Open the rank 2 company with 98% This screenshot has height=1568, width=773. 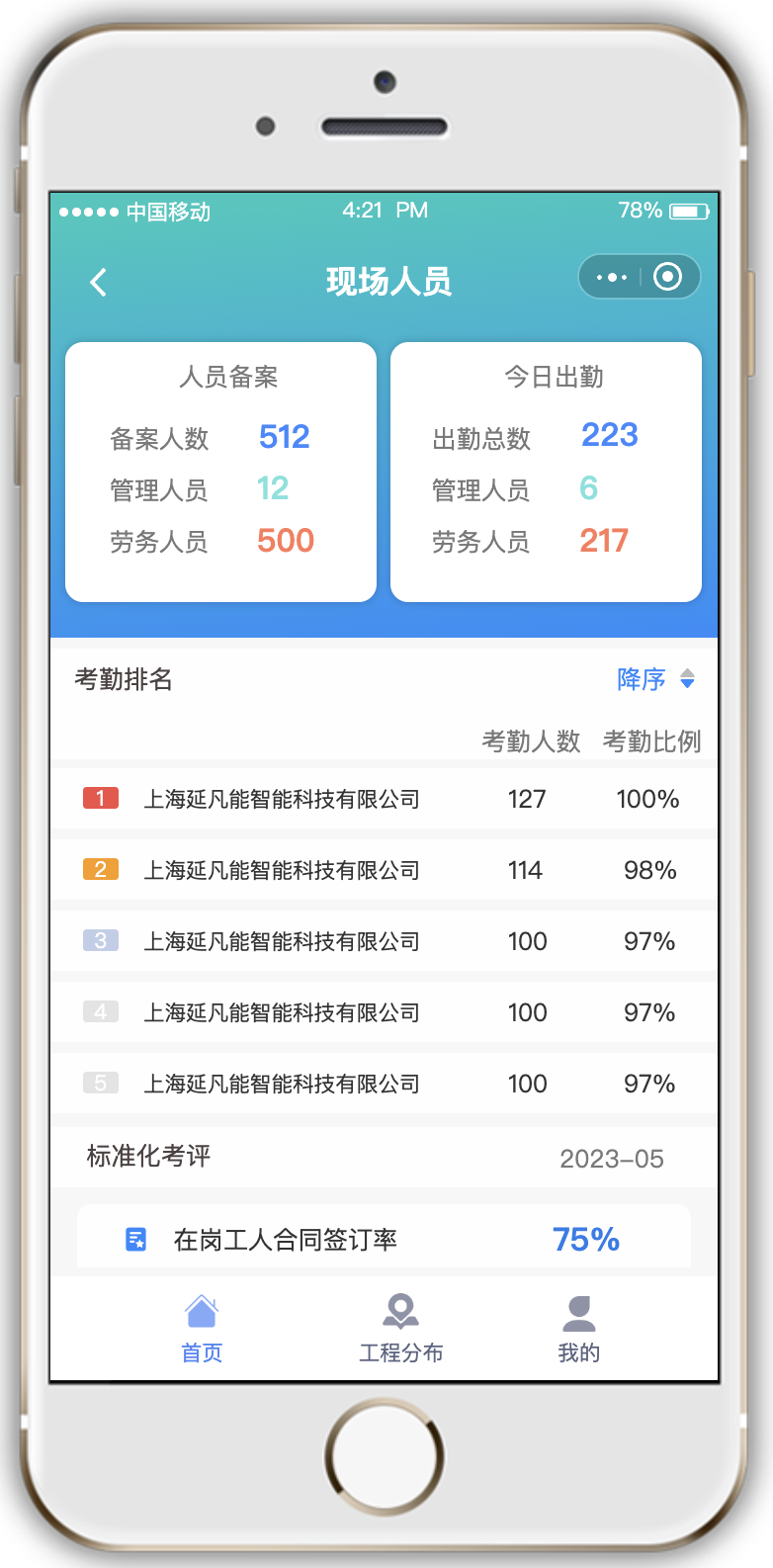(x=384, y=870)
